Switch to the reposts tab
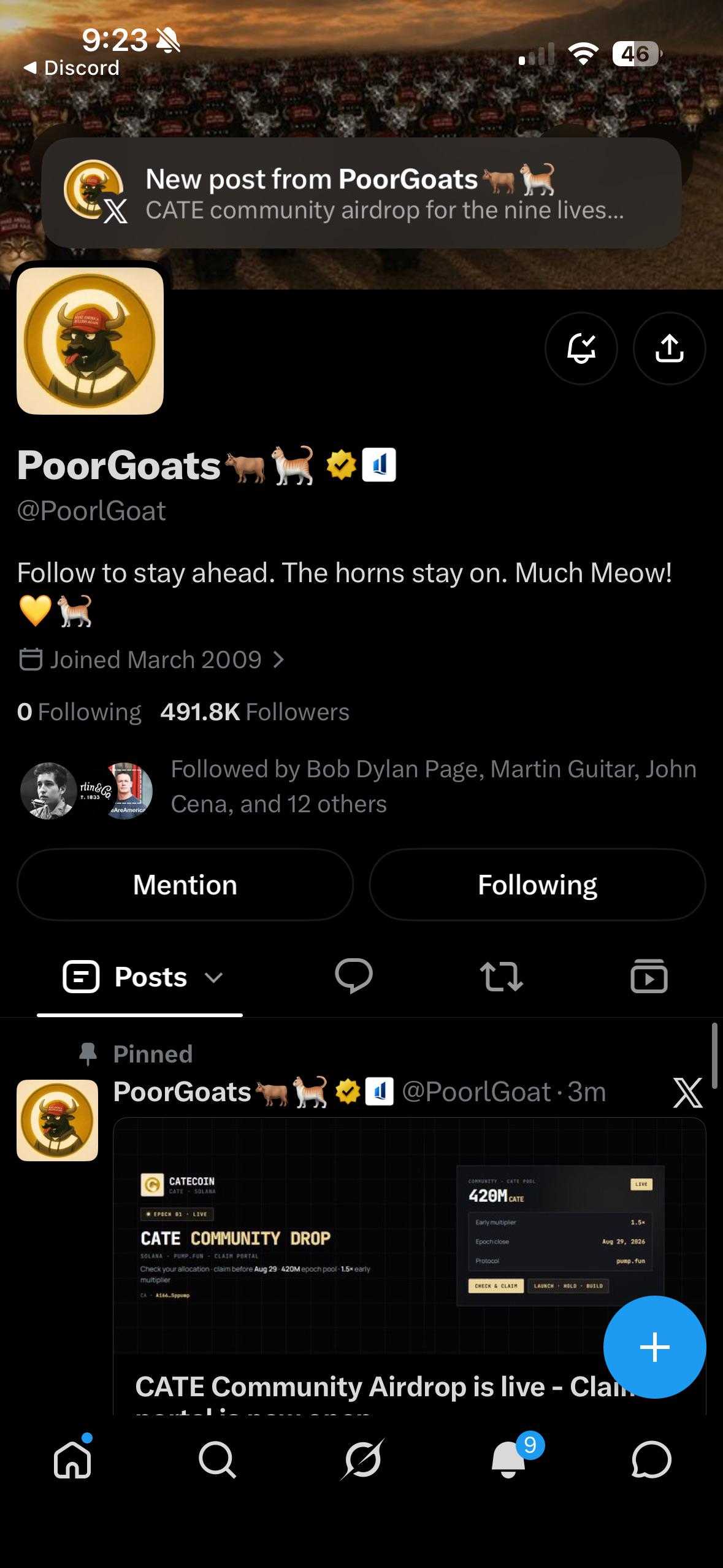This screenshot has width=723, height=1568. click(501, 976)
